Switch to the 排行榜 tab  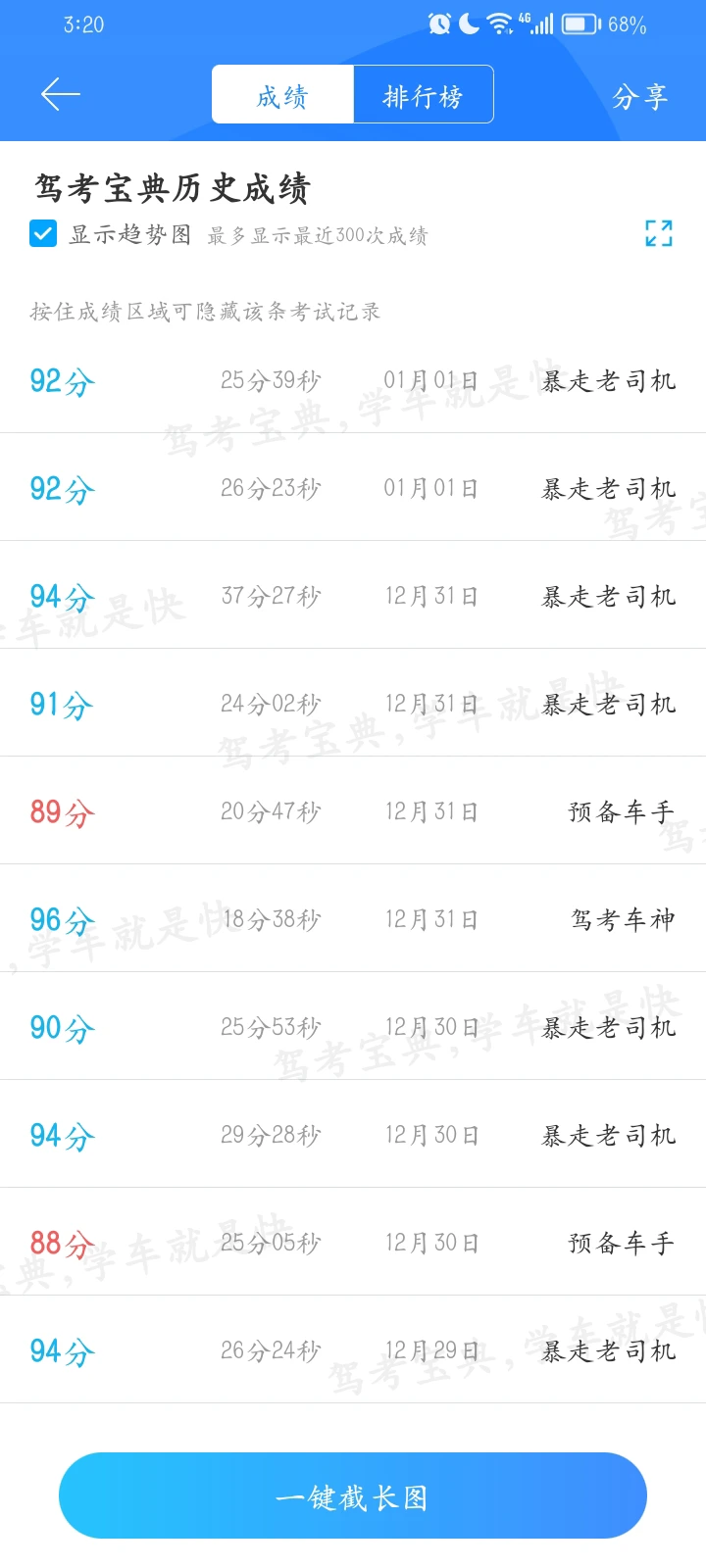[x=423, y=95]
